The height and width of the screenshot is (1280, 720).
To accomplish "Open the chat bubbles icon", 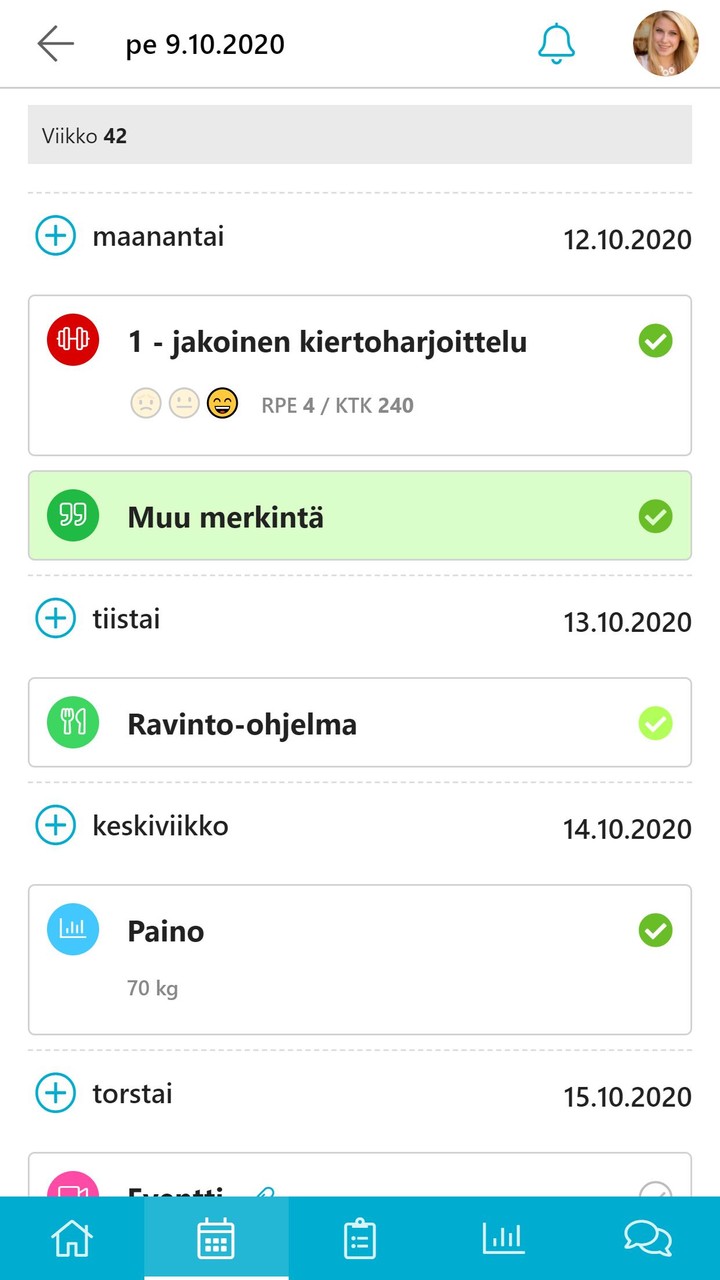I will [648, 1238].
